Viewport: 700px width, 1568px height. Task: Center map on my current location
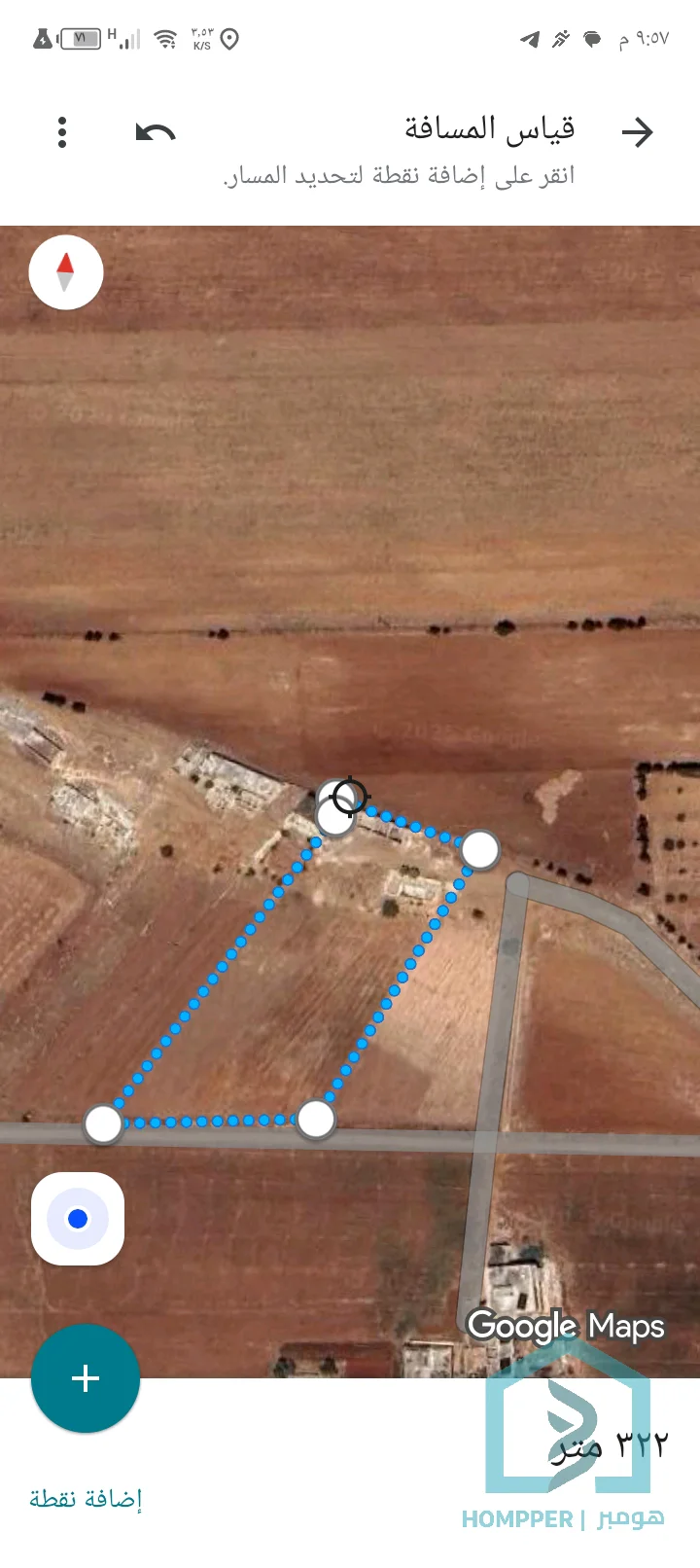(78, 1218)
